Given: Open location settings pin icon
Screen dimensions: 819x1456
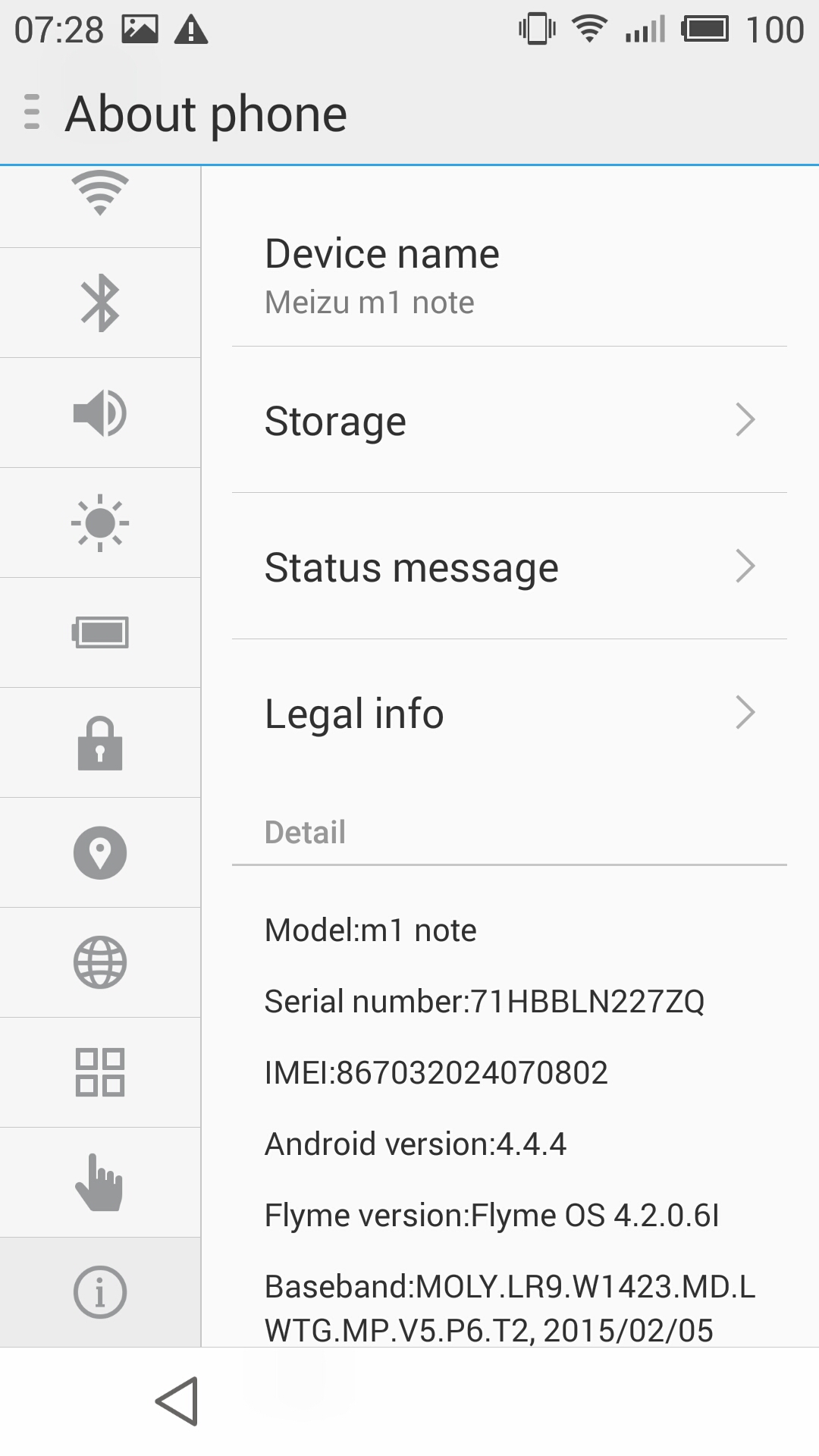Looking at the screenshot, I should (100, 852).
